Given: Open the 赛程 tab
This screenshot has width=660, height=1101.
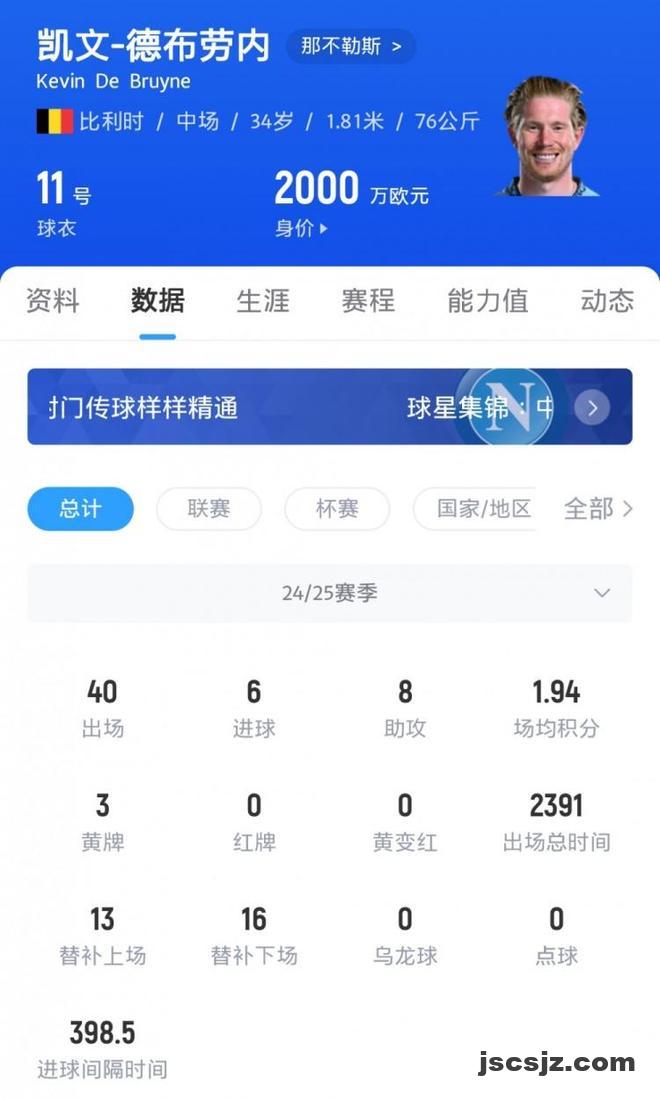Looking at the screenshot, I should pyautogui.click(x=368, y=300).
